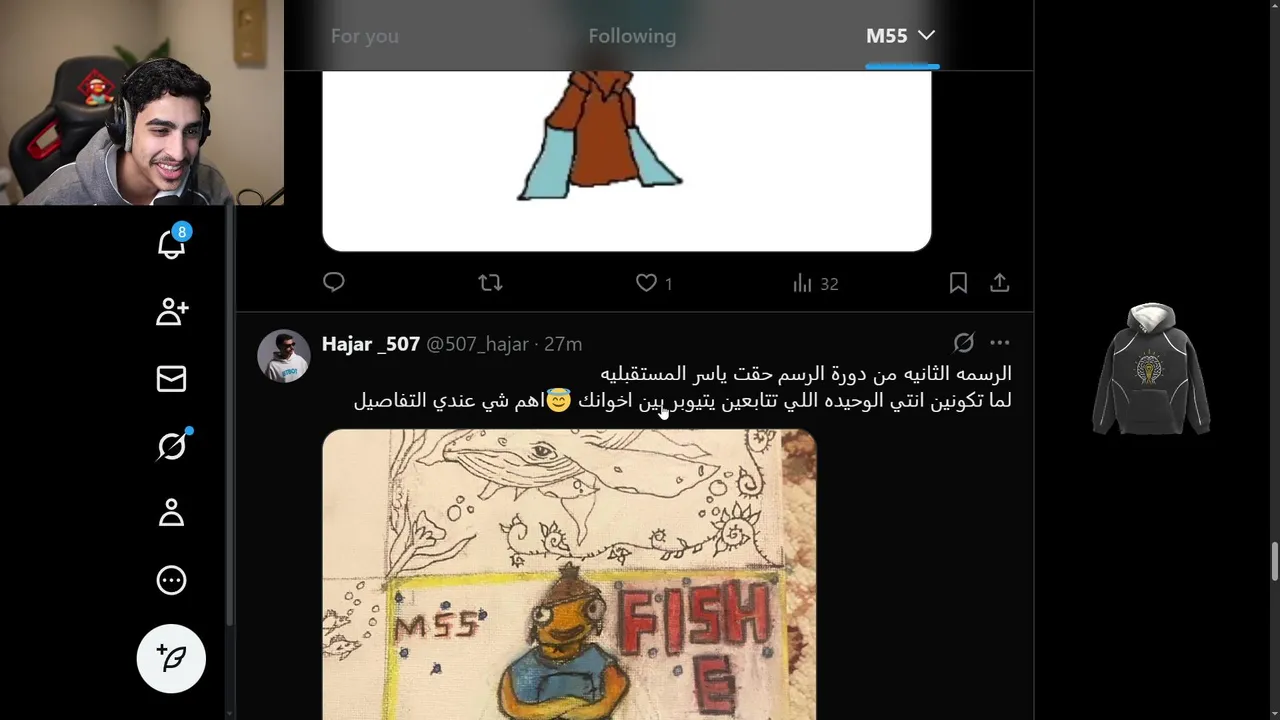
Task: Repost the post with the brown drawing
Action: pyautogui.click(x=490, y=283)
